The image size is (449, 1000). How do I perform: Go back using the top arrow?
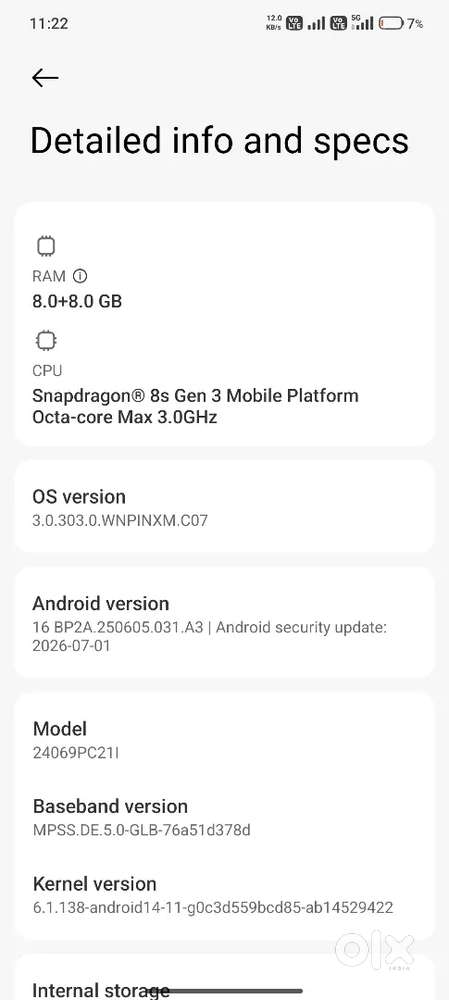(45, 78)
